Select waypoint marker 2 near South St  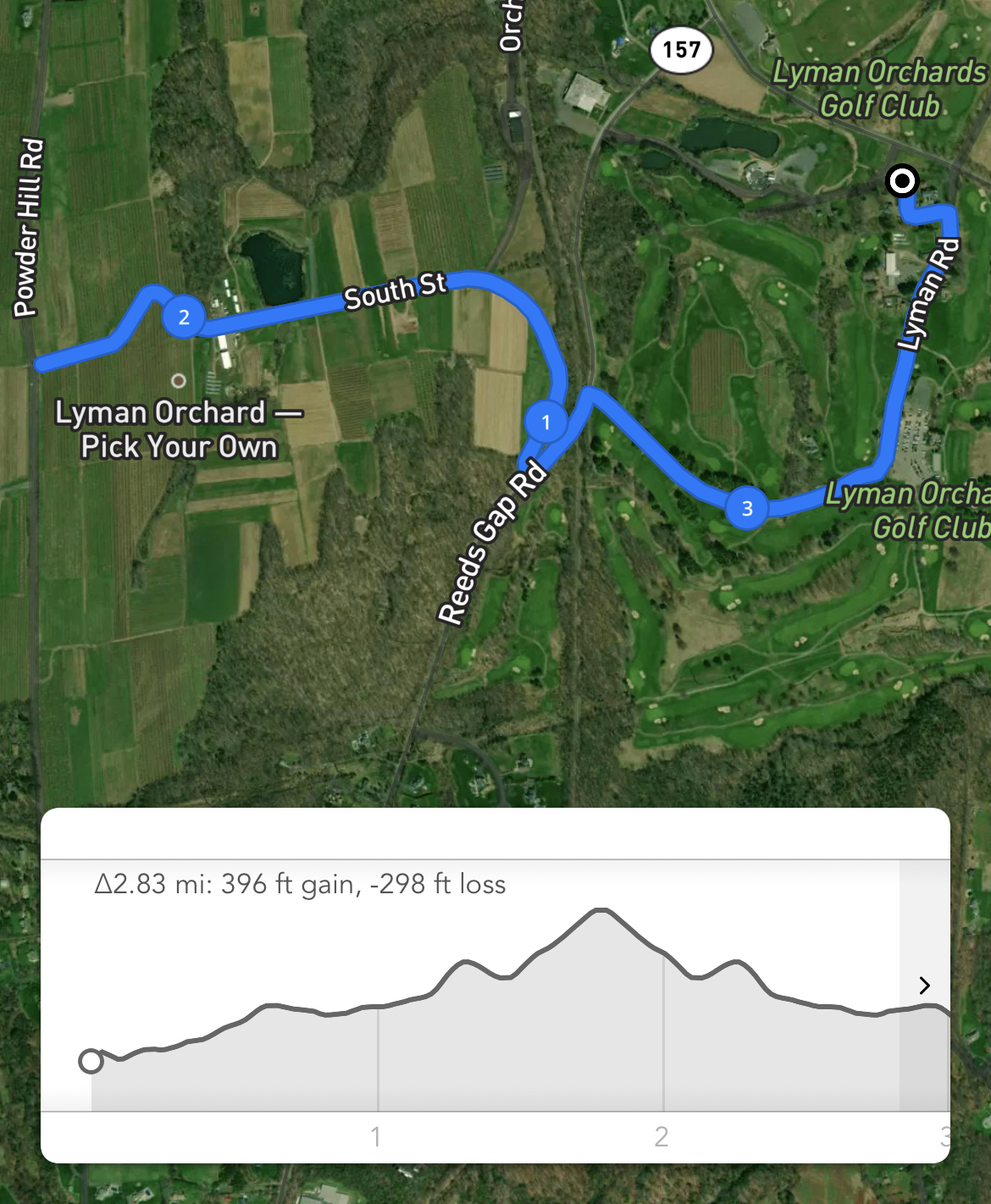(184, 318)
